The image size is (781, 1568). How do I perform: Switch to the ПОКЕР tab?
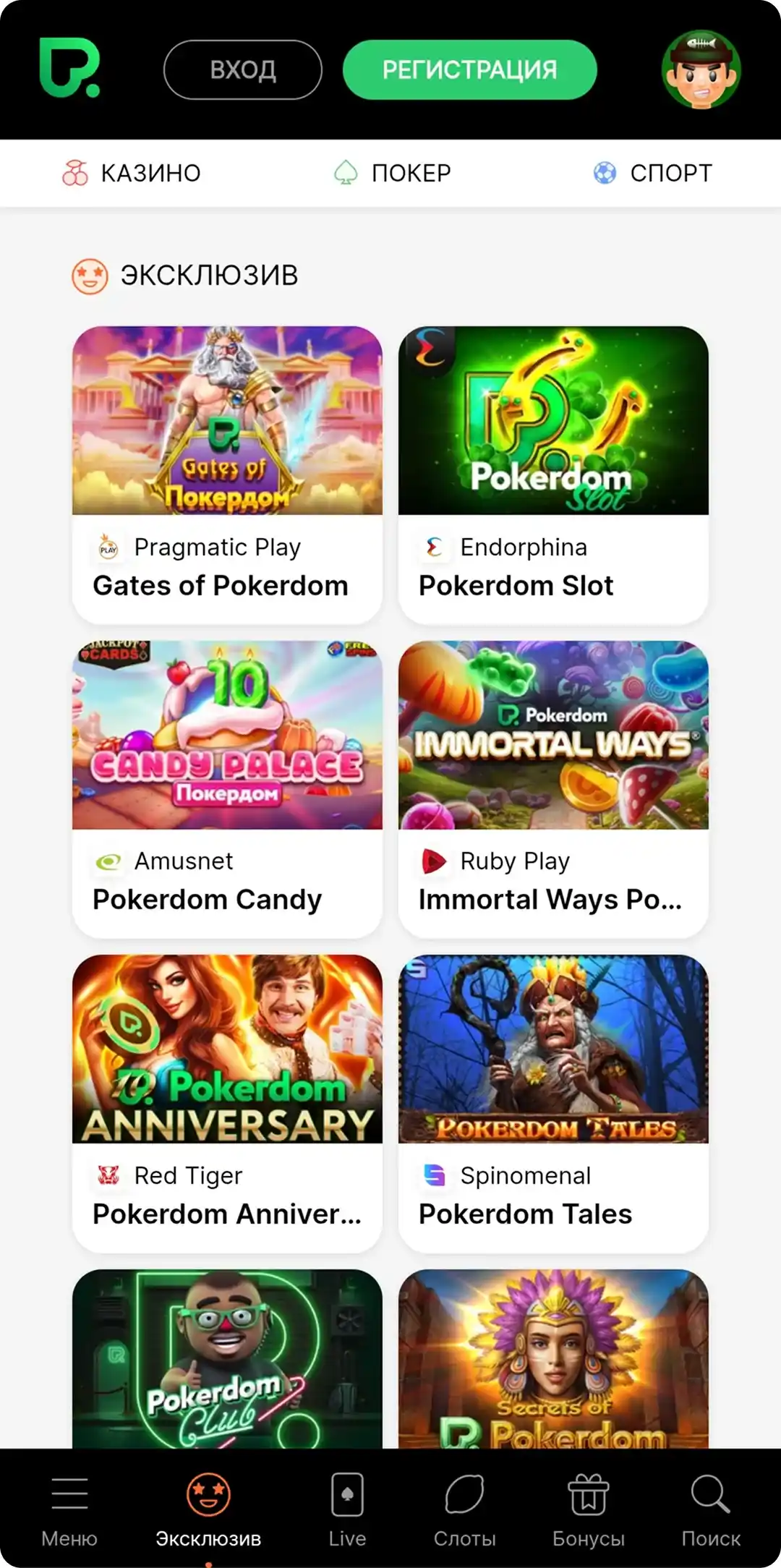coord(394,172)
